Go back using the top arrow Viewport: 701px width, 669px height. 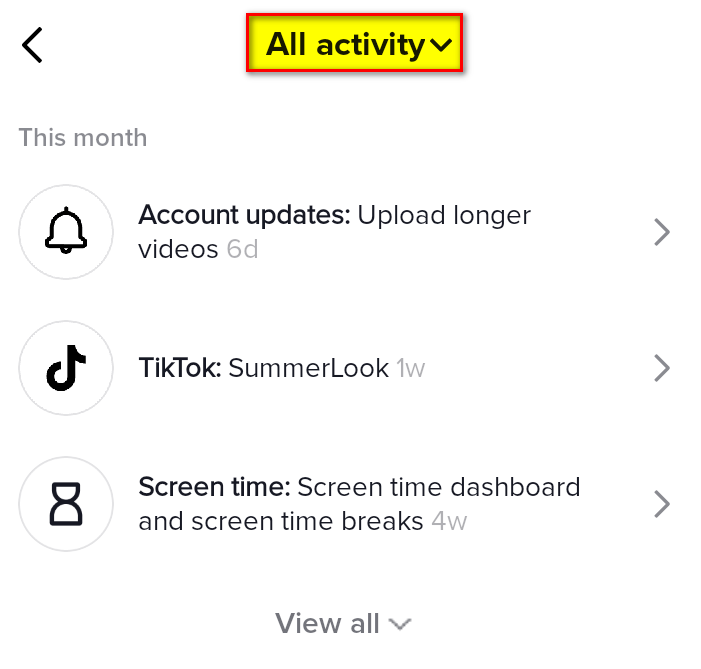tap(33, 45)
